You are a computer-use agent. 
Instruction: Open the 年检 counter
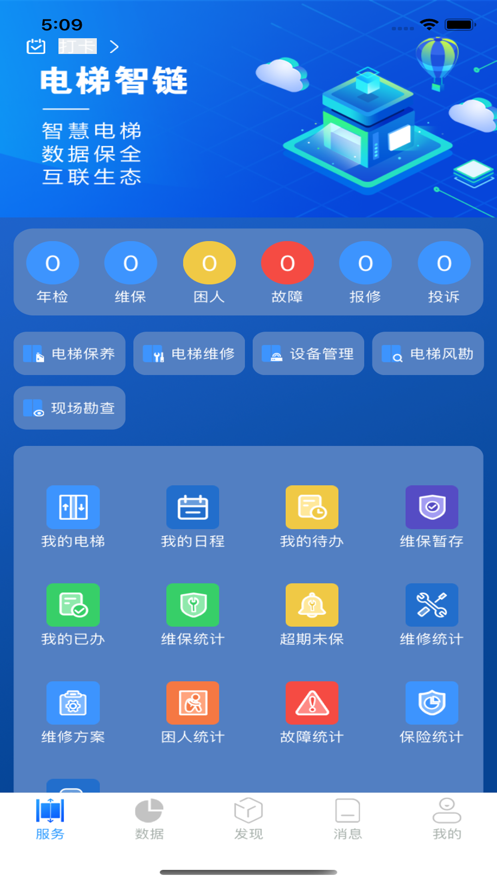[x=52, y=273]
